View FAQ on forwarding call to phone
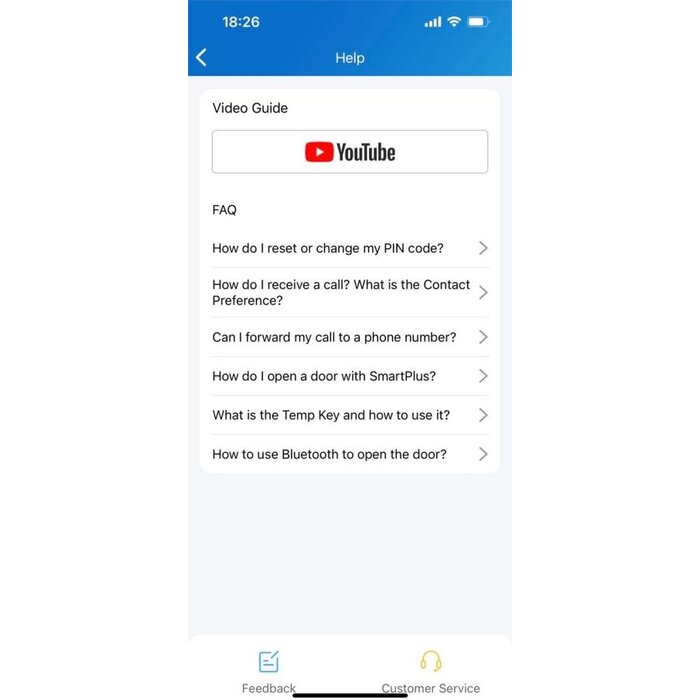The width and height of the screenshot is (700, 700). click(350, 337)
